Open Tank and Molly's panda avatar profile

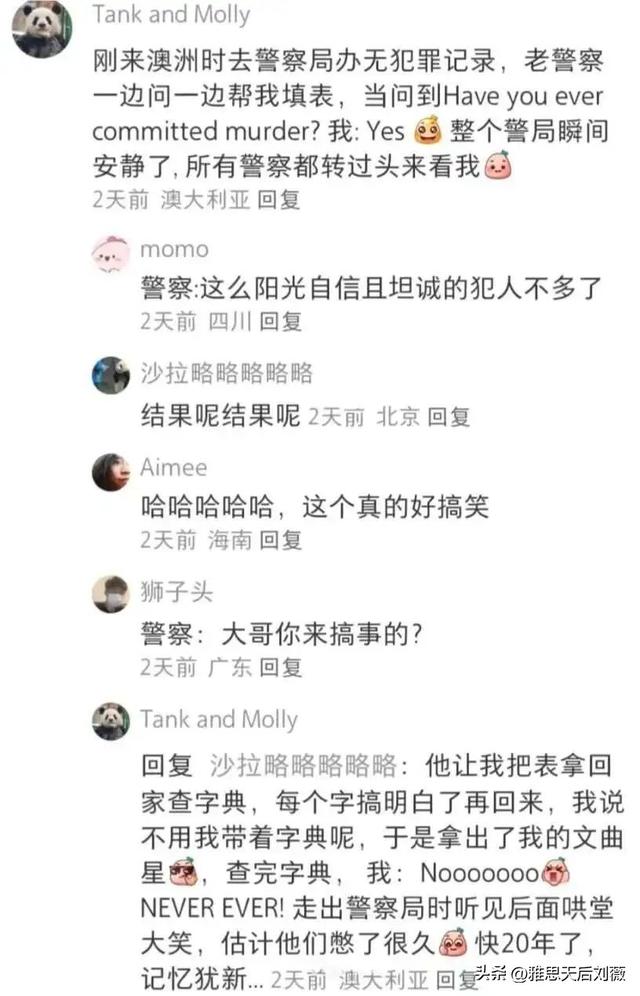(x=41, y=27)
